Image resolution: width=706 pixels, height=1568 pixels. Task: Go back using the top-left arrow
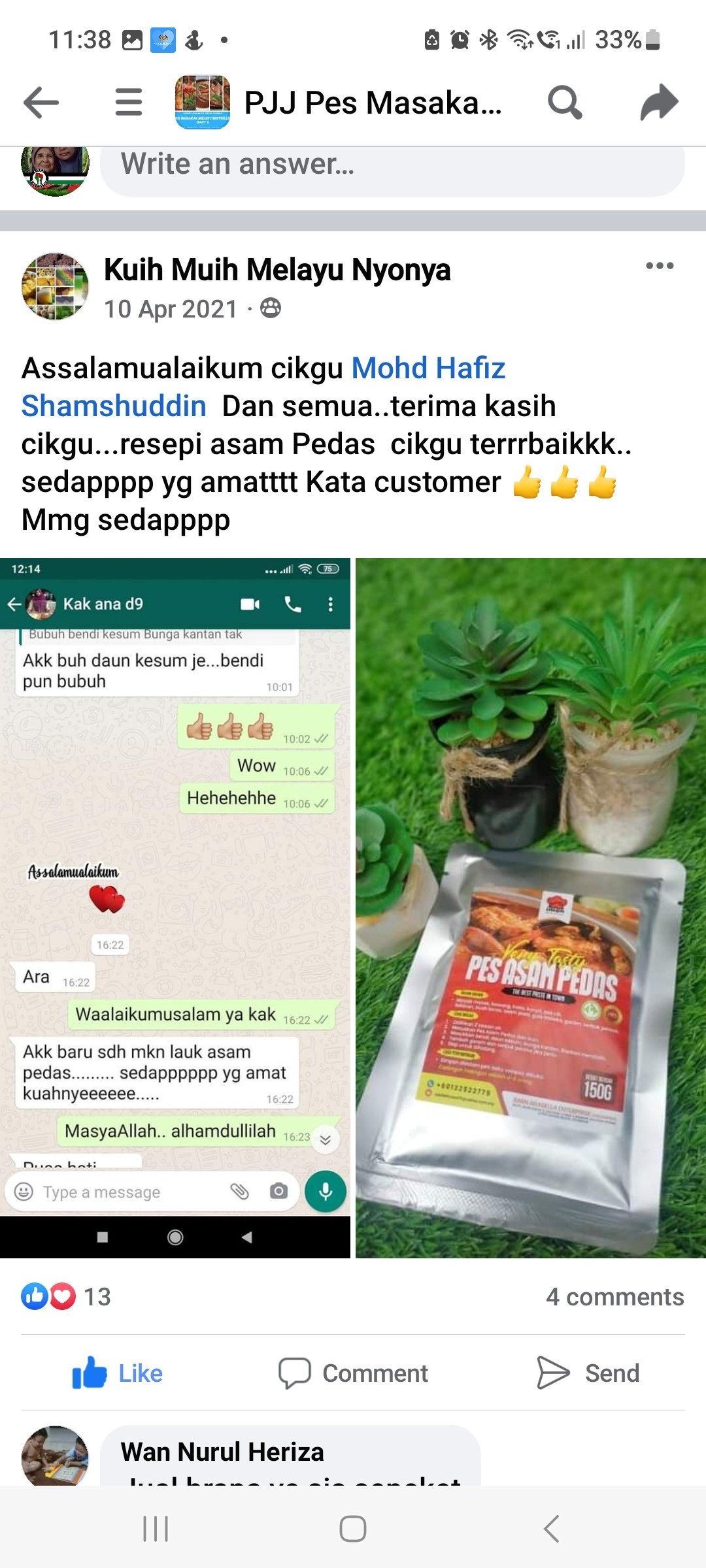point(41,103)
